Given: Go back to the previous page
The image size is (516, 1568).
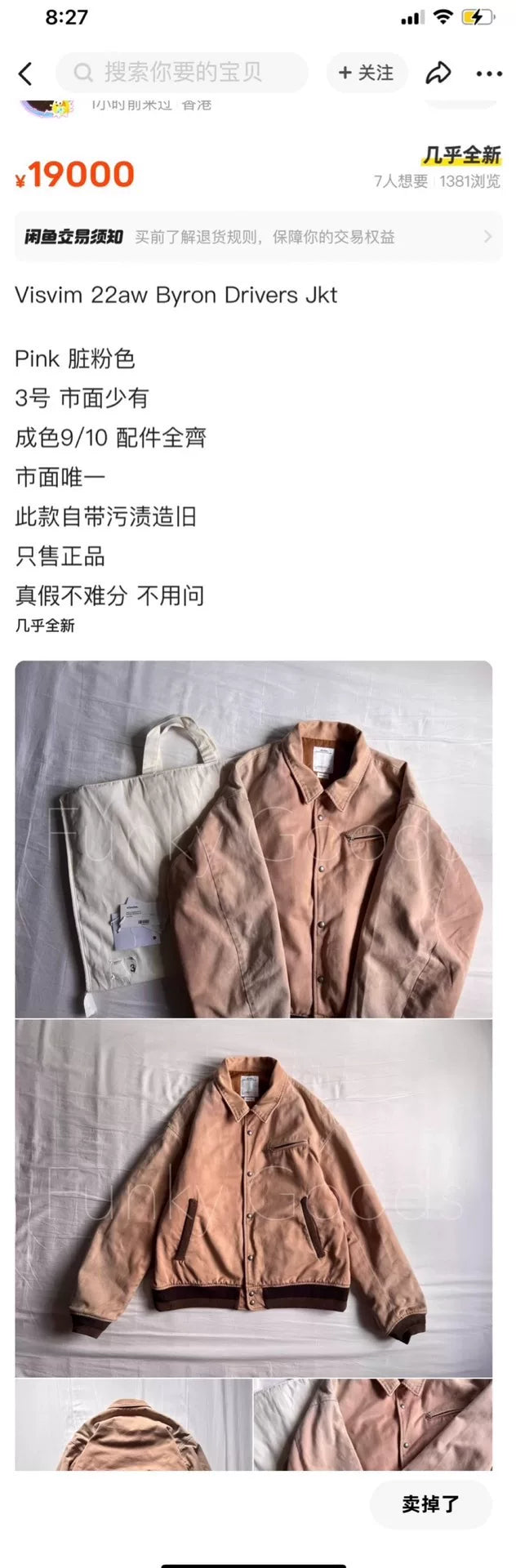Looking at the screenshot, I should 26,73.
